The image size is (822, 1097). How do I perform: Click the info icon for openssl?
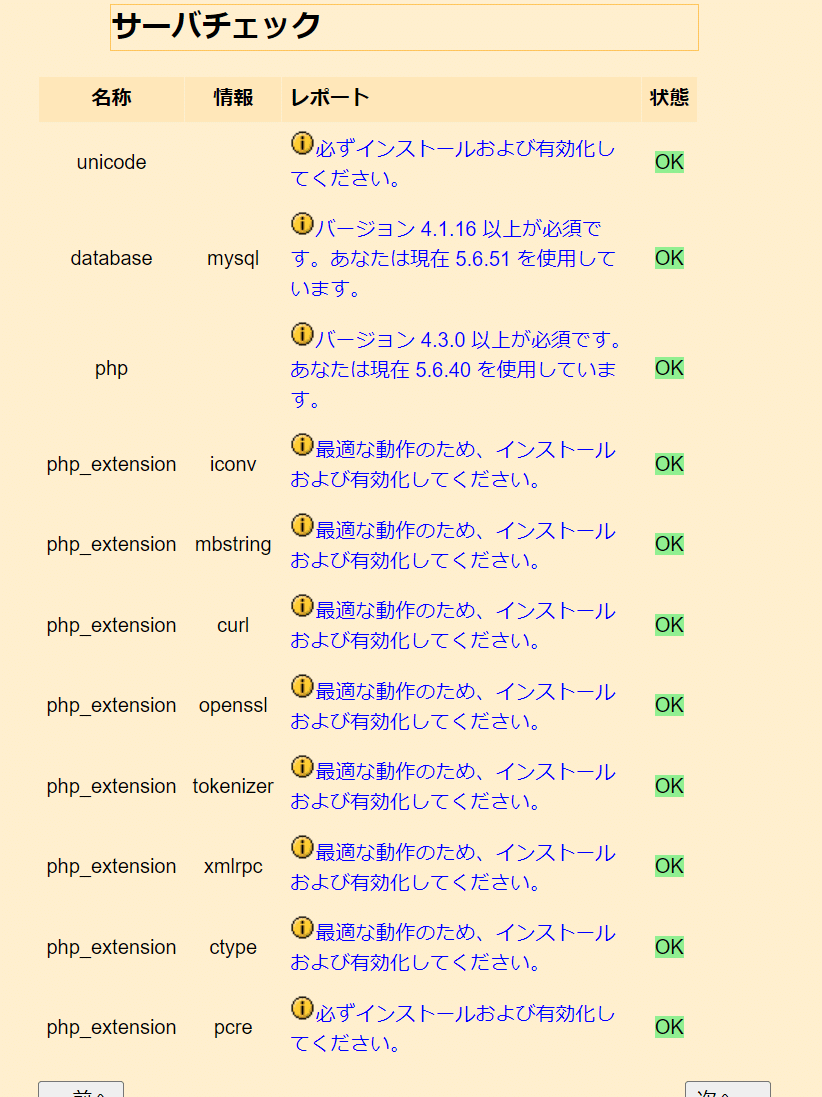point(302,687)
